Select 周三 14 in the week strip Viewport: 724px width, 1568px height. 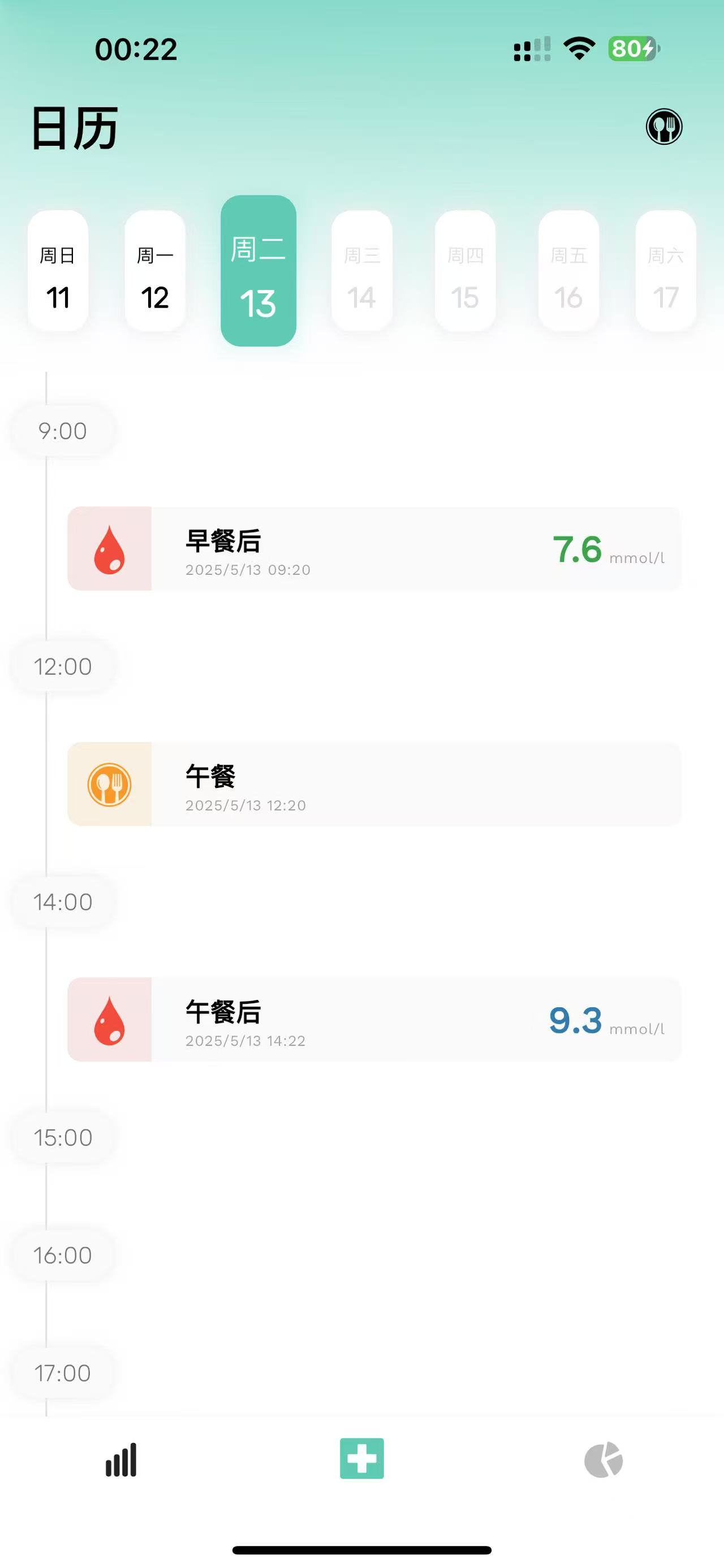tap(361, 271)
